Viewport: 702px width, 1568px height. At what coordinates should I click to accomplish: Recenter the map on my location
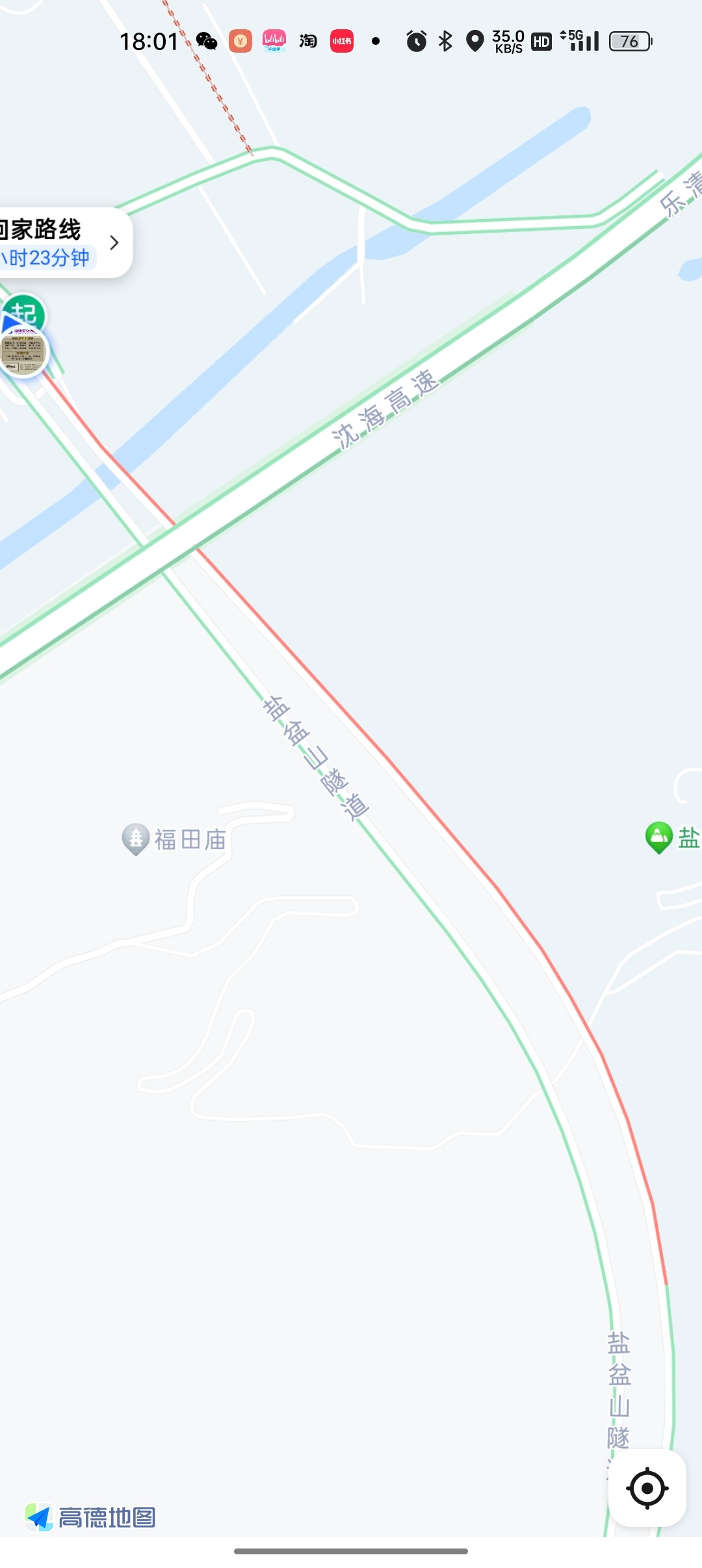[647, 1488]
